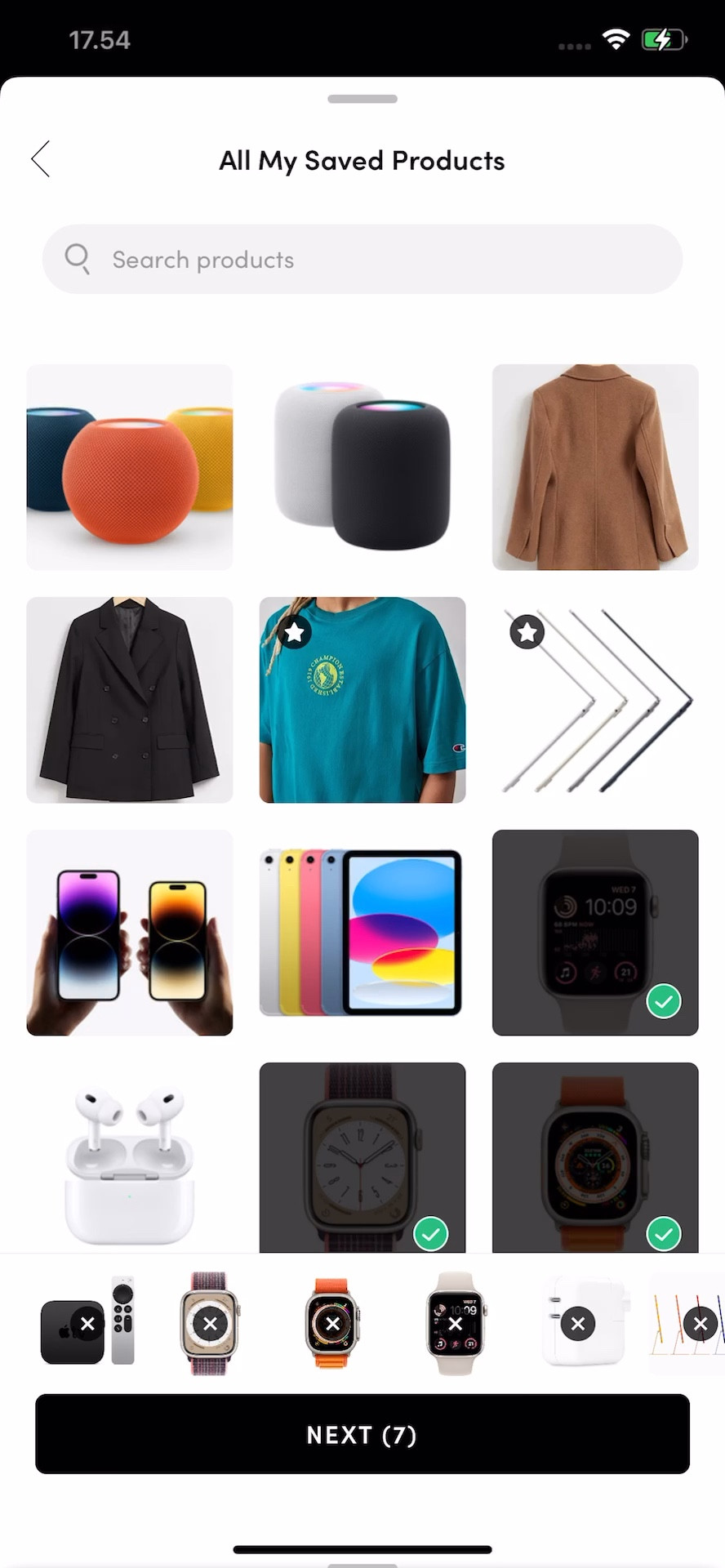Tap the Search products field
Screen dimensions: 725x1568
tap(362, 259)
